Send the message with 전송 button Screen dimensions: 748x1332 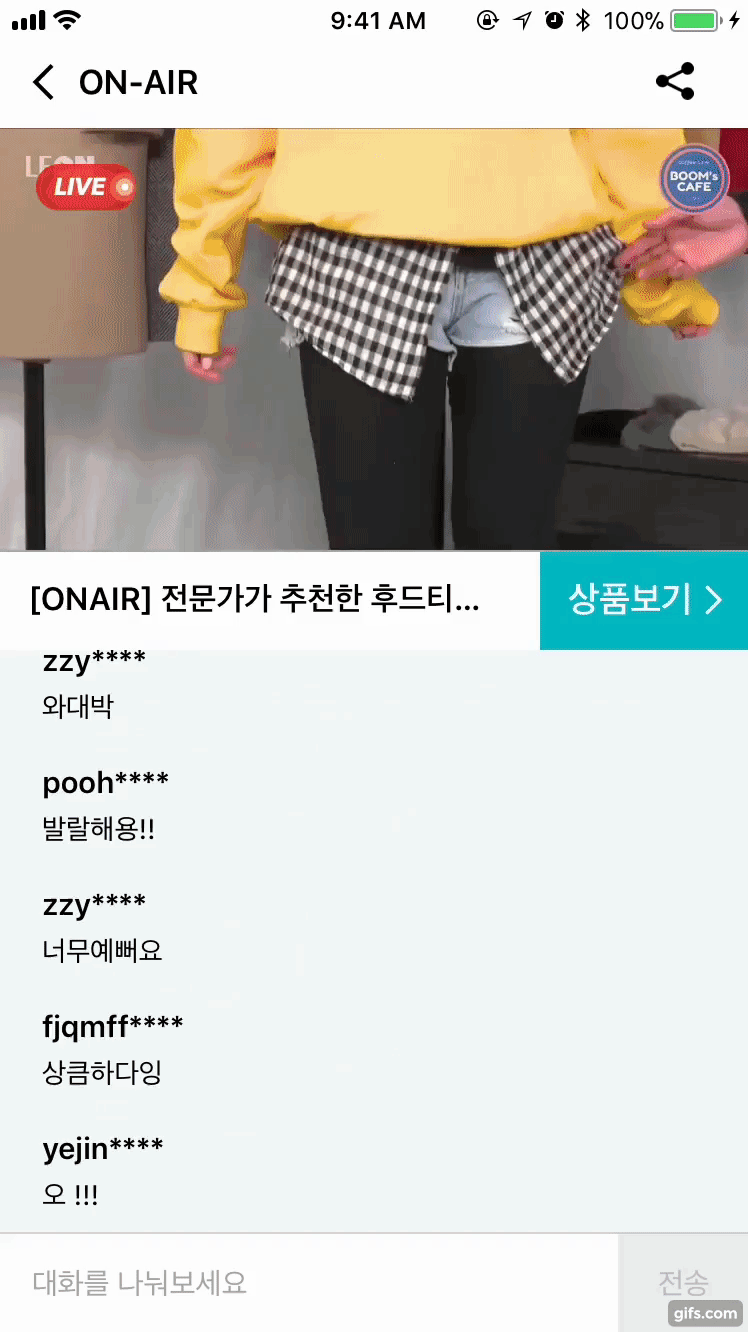point(683,1282)
